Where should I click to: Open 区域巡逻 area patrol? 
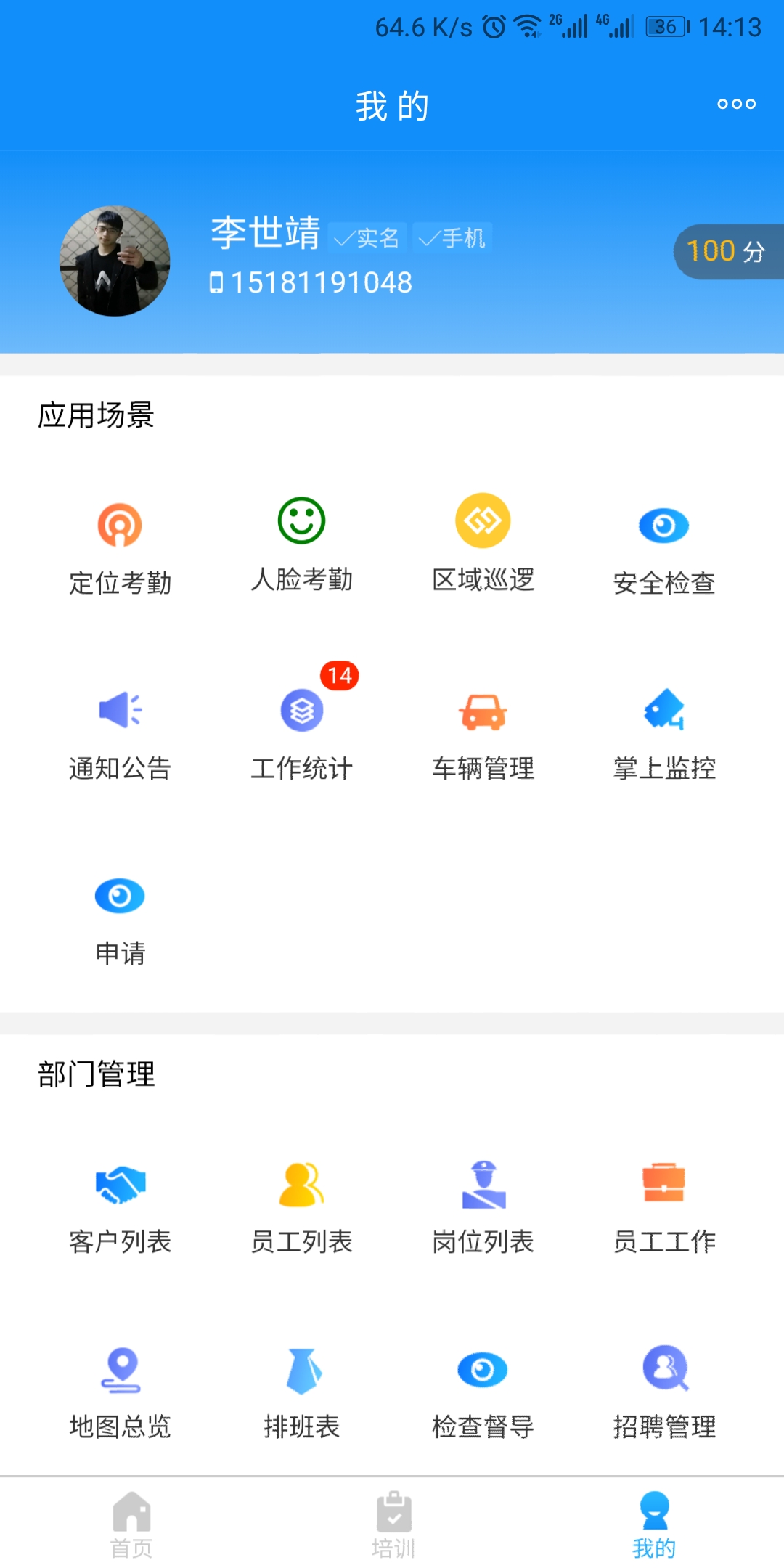(483, 544)
